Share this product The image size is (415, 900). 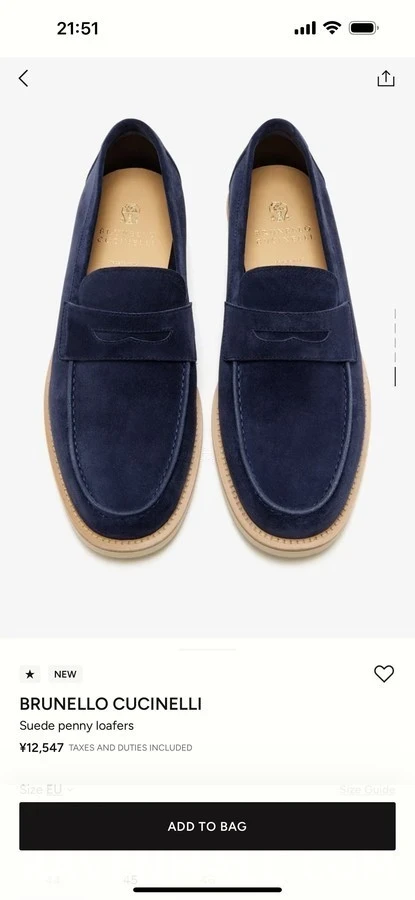click(x=386, y=79)
